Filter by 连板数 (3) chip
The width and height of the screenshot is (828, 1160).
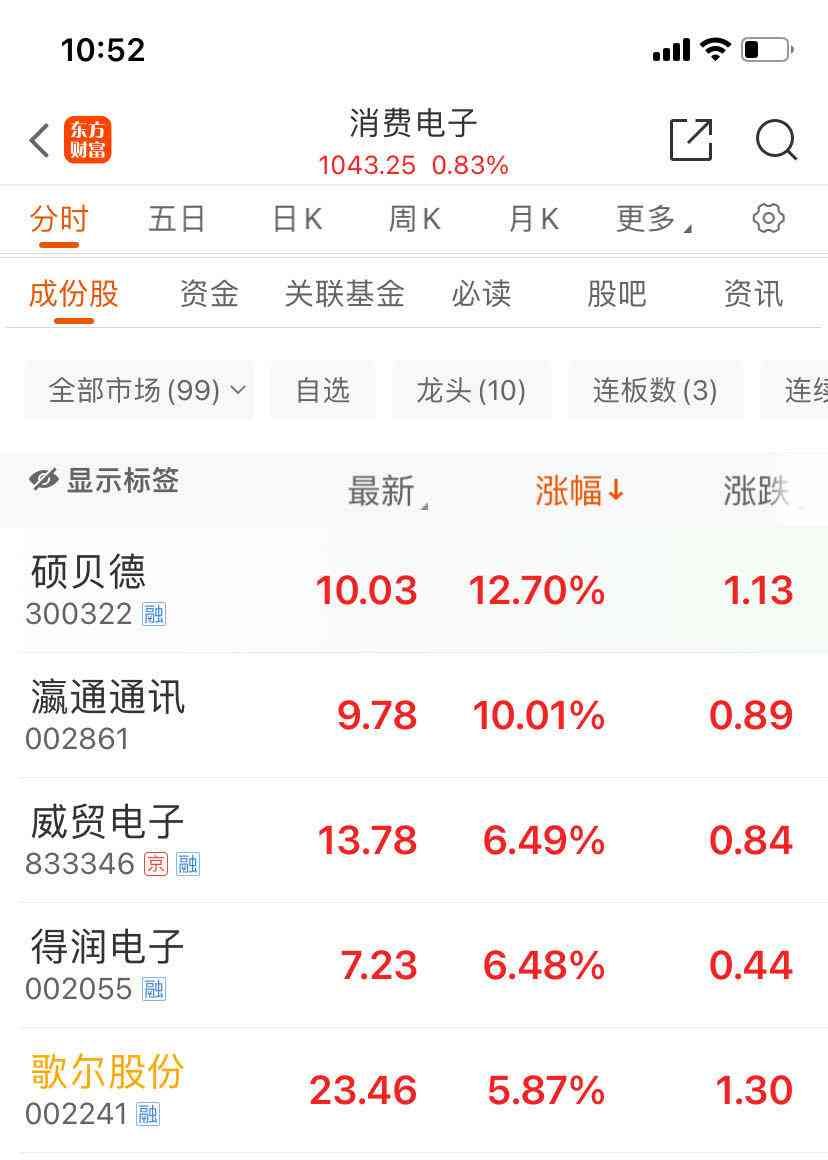[655, 390]
